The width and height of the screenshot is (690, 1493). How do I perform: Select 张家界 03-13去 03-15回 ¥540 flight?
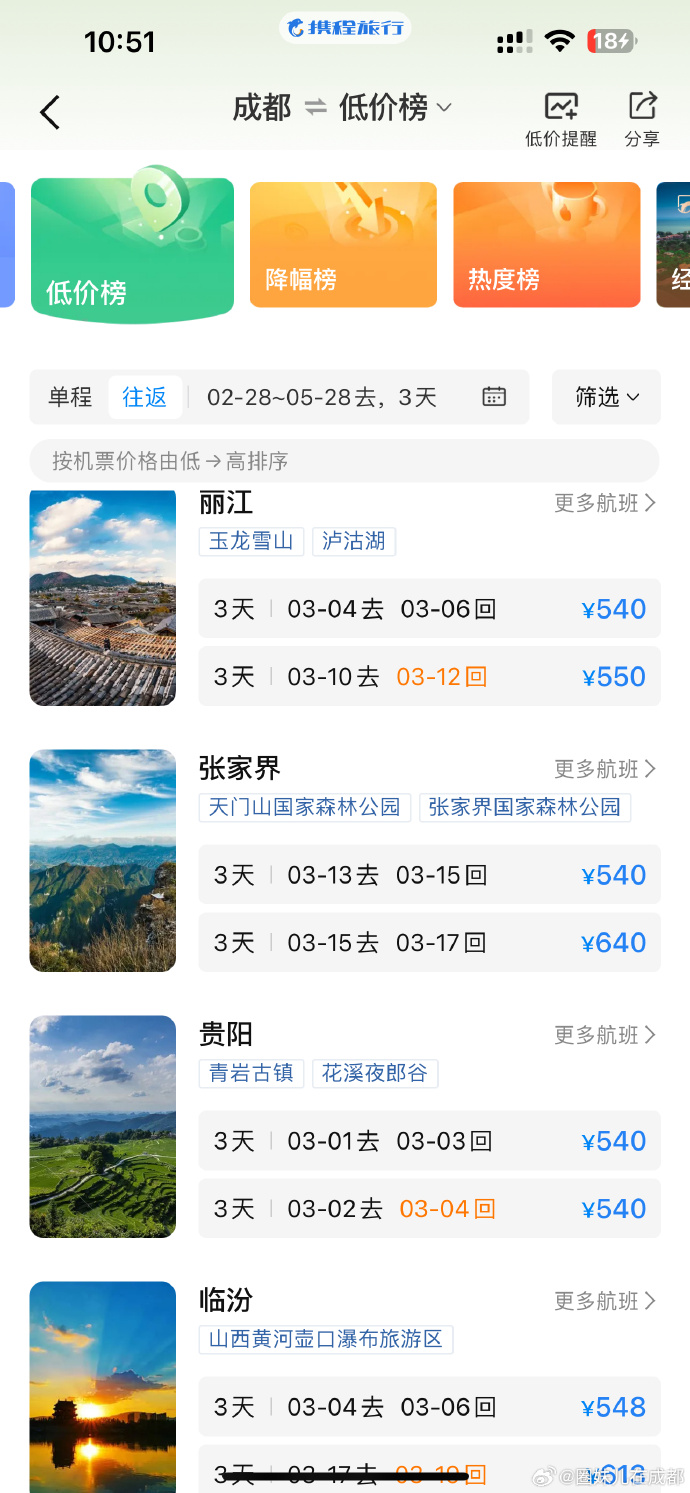(x=429, y=875)
